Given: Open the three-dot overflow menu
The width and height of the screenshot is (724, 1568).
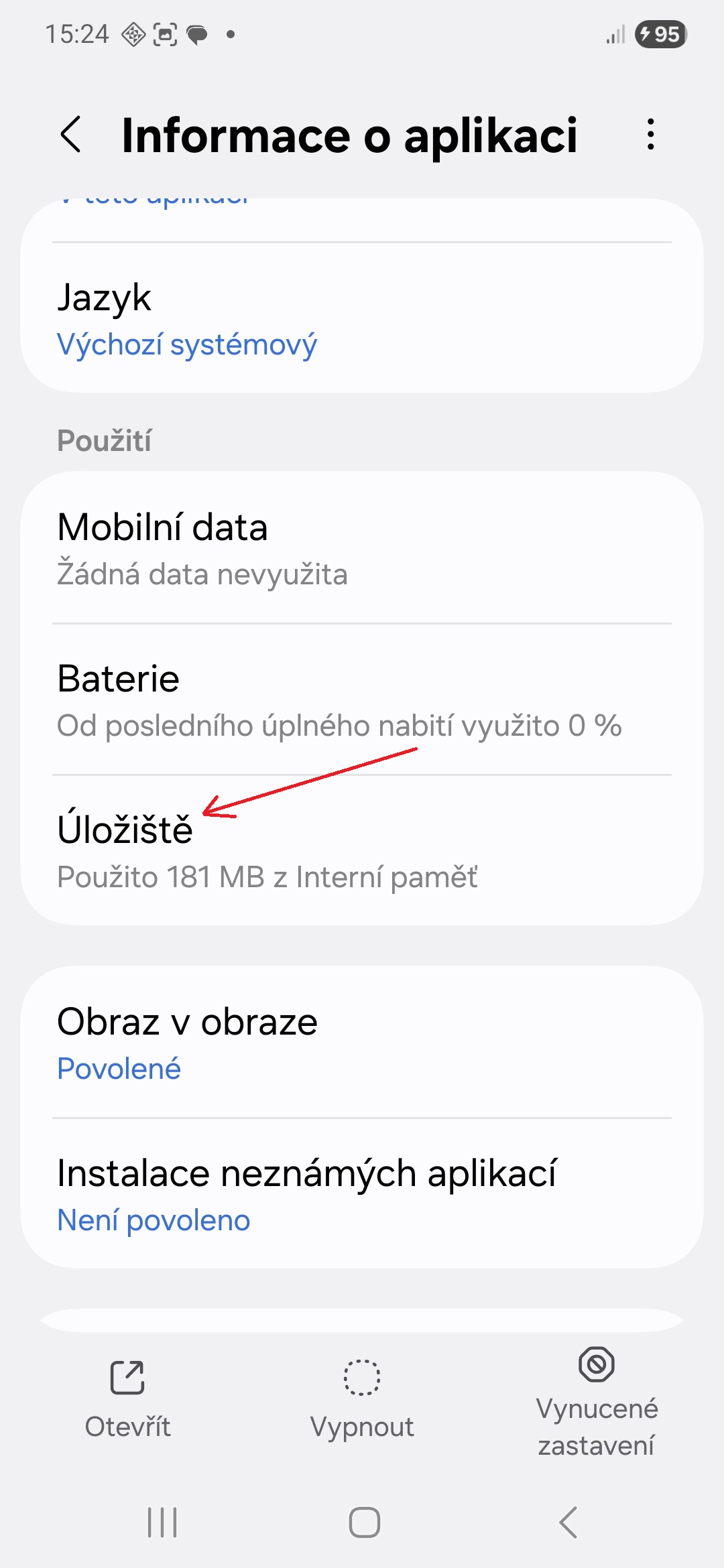Looking at the screenshot, I should coord(650,135).
